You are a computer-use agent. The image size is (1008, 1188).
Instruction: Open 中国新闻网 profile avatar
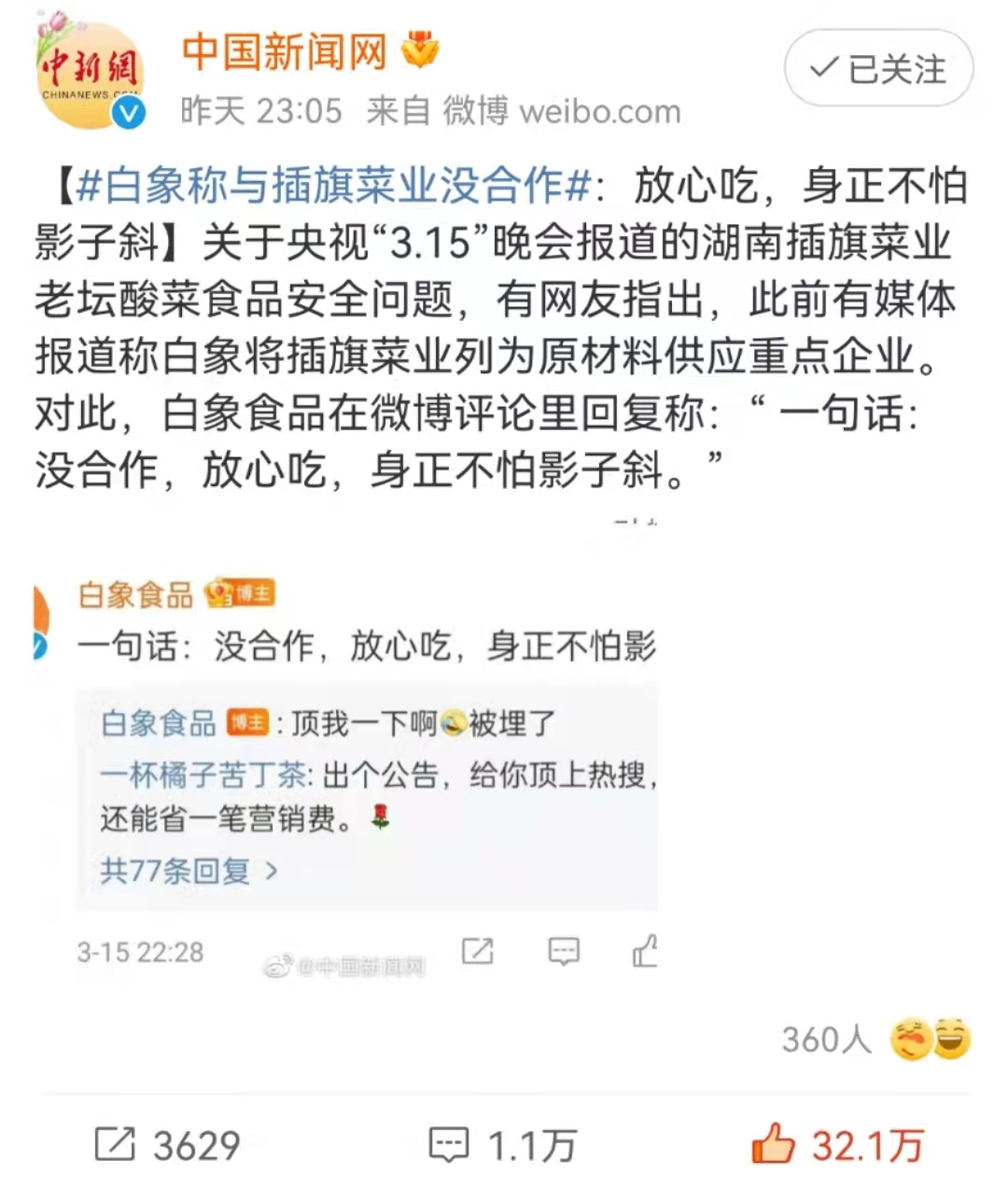tap(91, 74)
